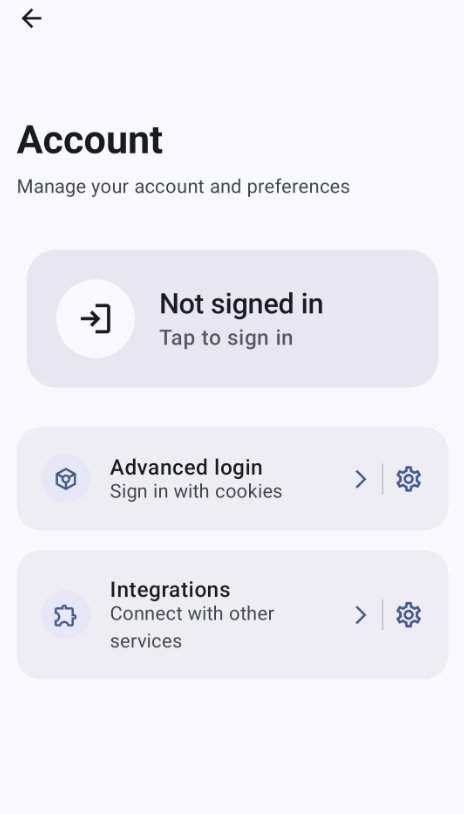Open the gear settings beside Advanced login
Viewport: 464px width, 814px height.
[408, 479]
